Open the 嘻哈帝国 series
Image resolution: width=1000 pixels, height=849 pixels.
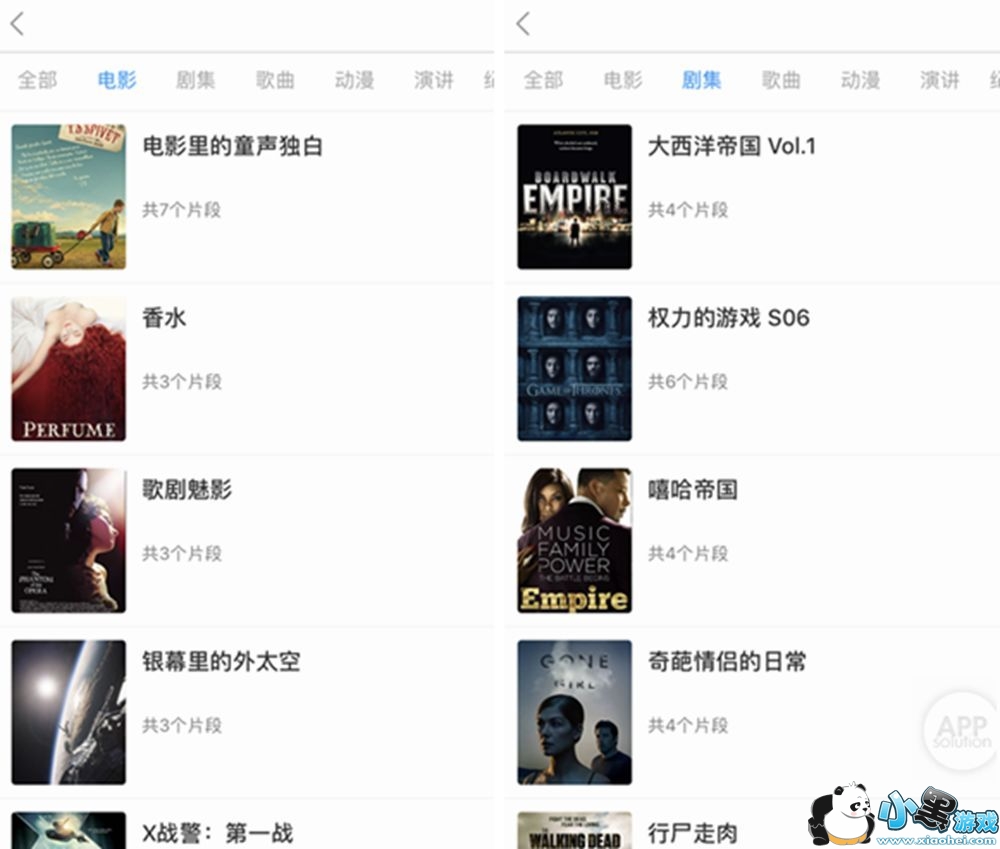[692, 490]
